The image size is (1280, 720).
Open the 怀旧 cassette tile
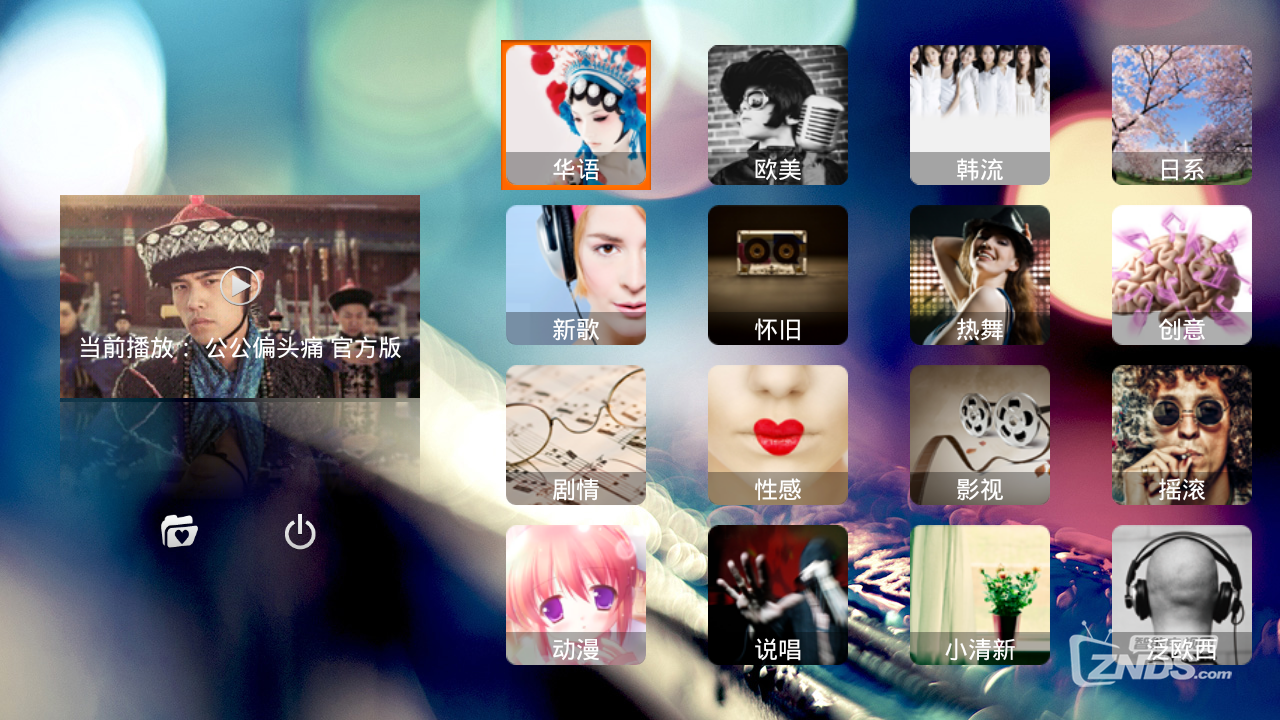778,275
